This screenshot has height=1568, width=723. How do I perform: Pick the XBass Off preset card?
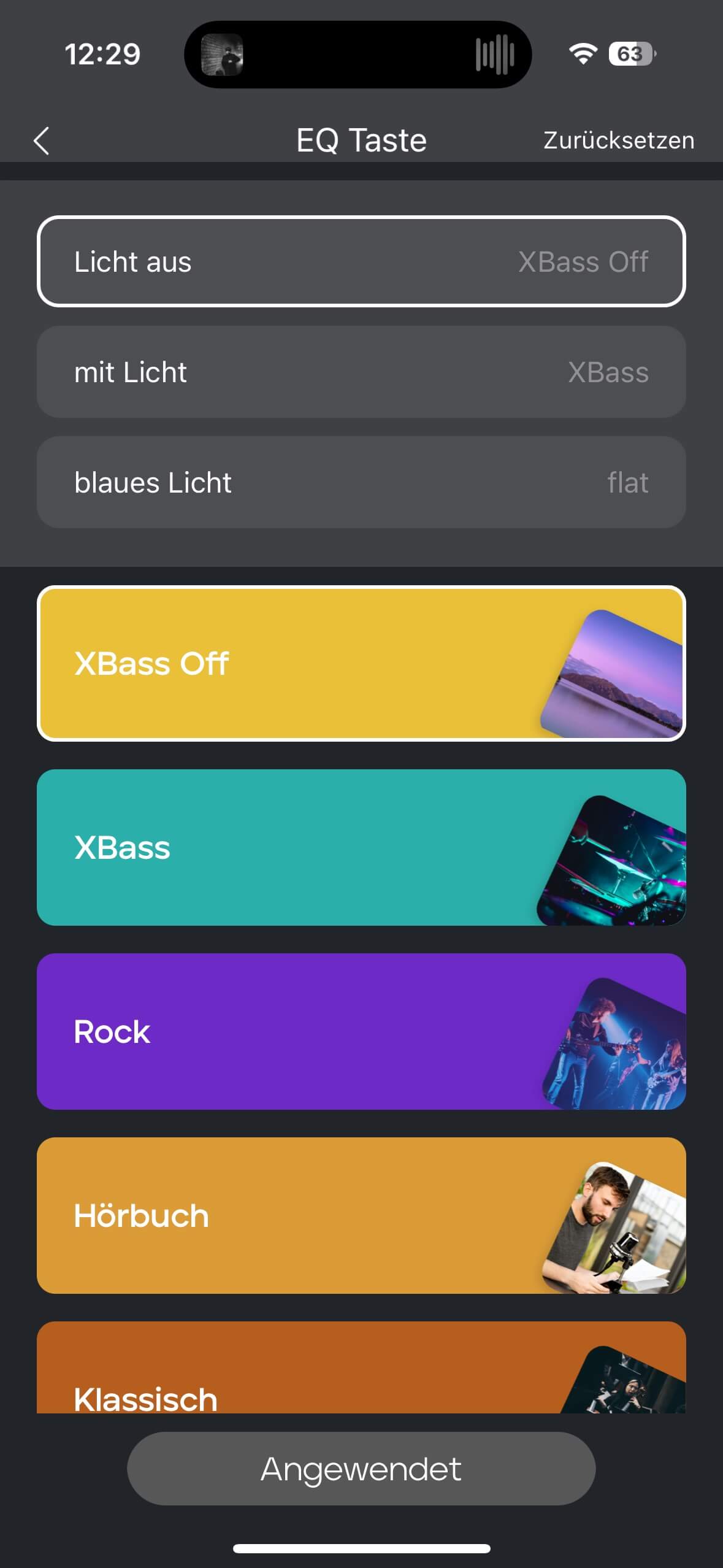[361, 663]
